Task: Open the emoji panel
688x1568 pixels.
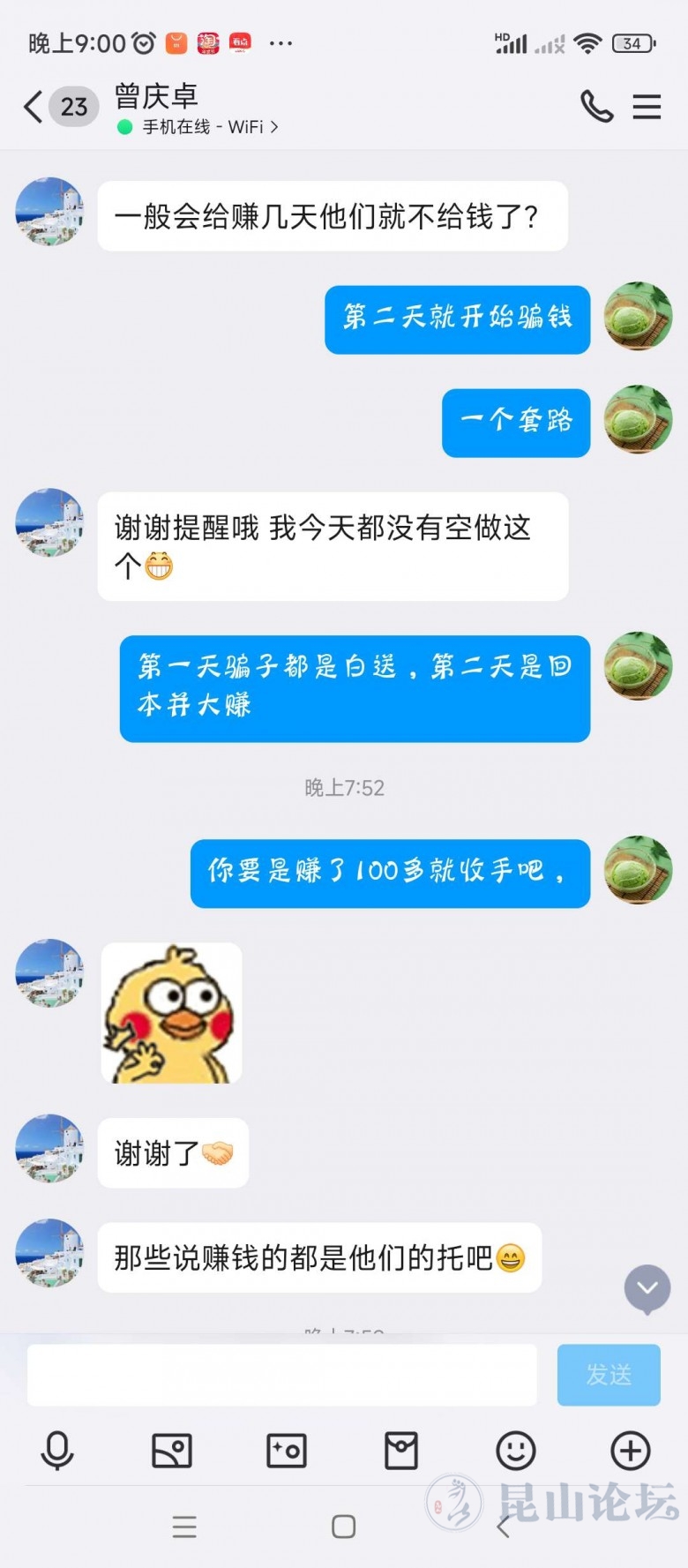Action: point(516,1451)
